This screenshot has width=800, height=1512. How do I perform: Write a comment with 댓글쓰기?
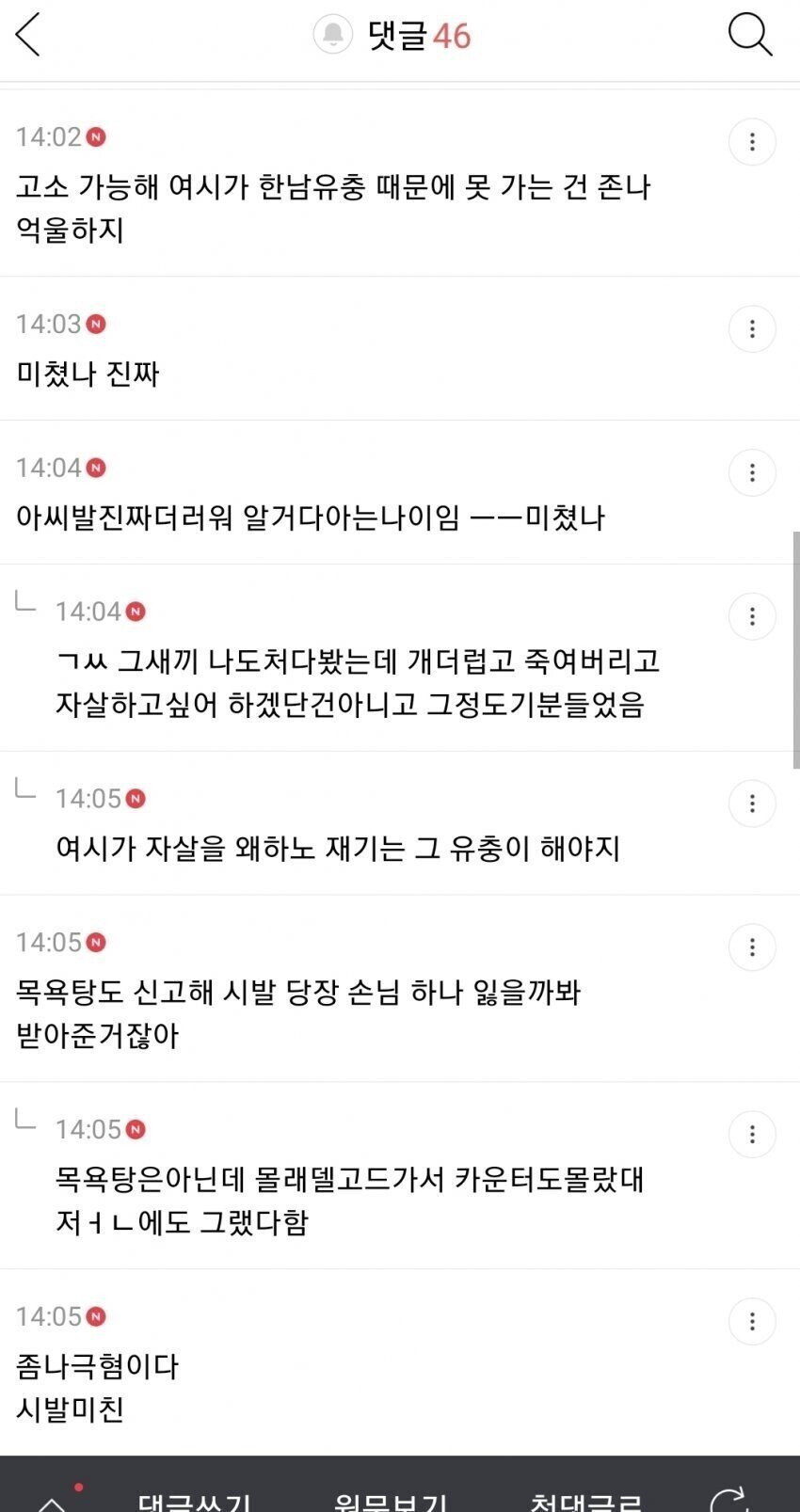click(x=195, y=1500)
